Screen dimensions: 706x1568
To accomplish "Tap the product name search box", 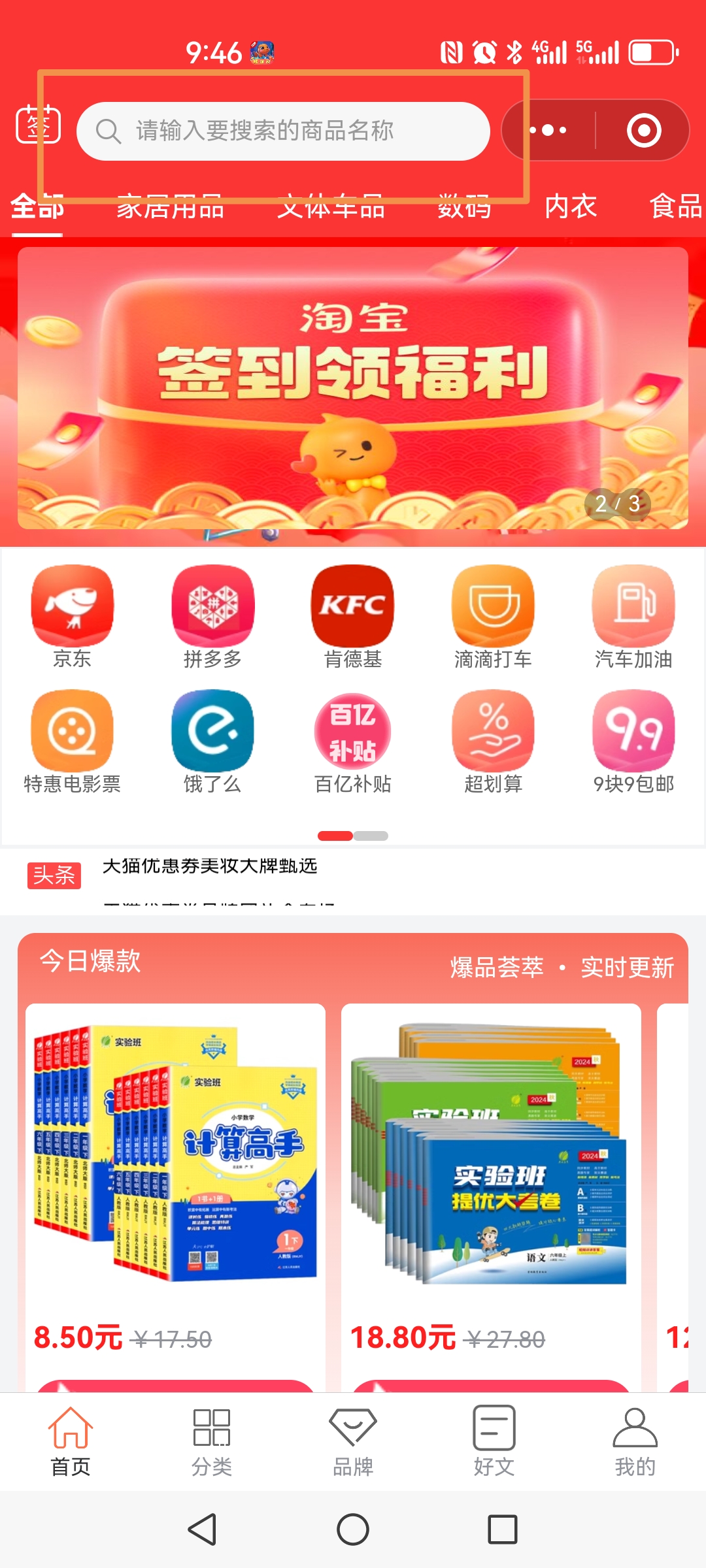I will point(283,131).
